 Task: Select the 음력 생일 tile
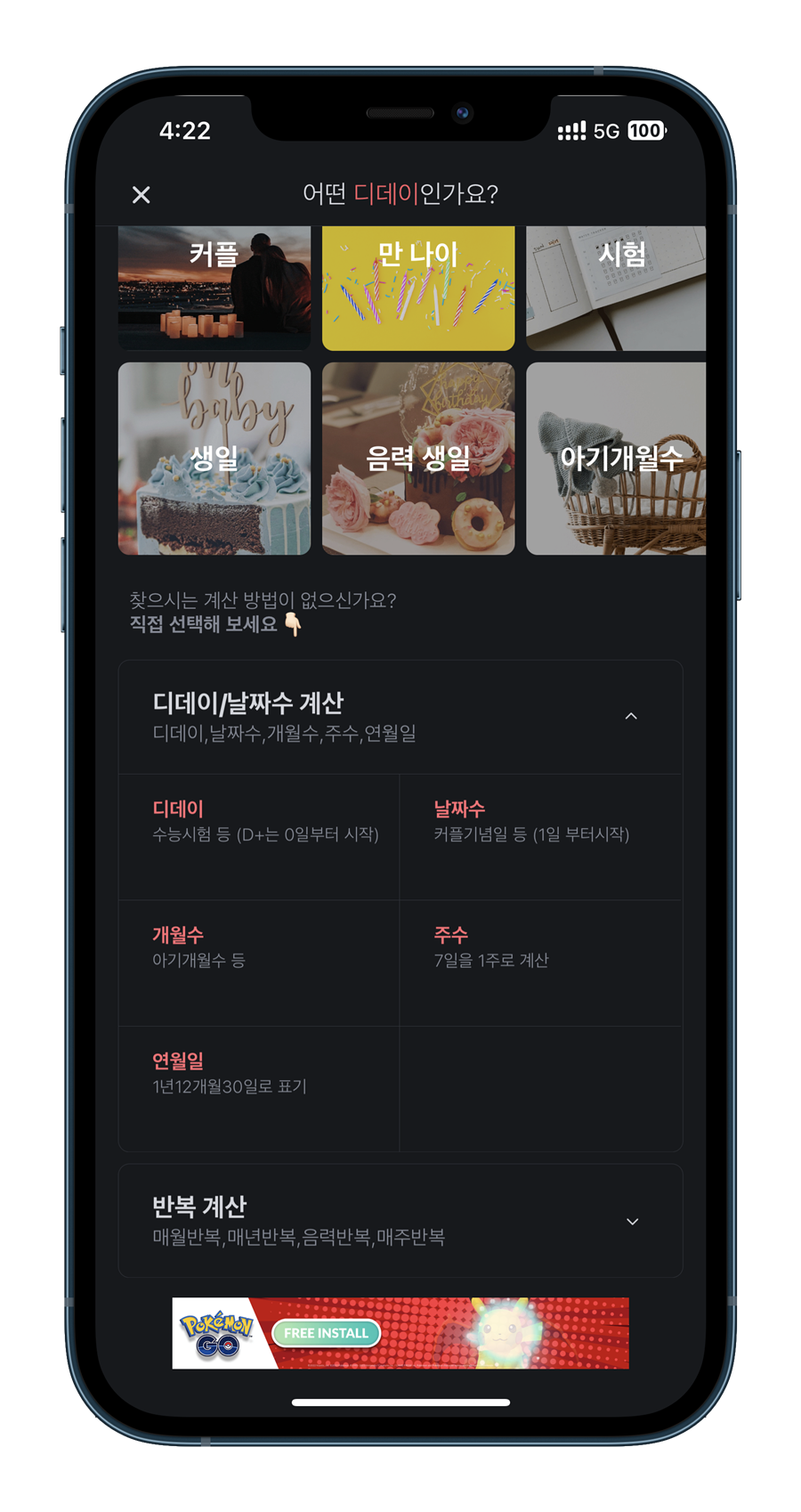418,459
